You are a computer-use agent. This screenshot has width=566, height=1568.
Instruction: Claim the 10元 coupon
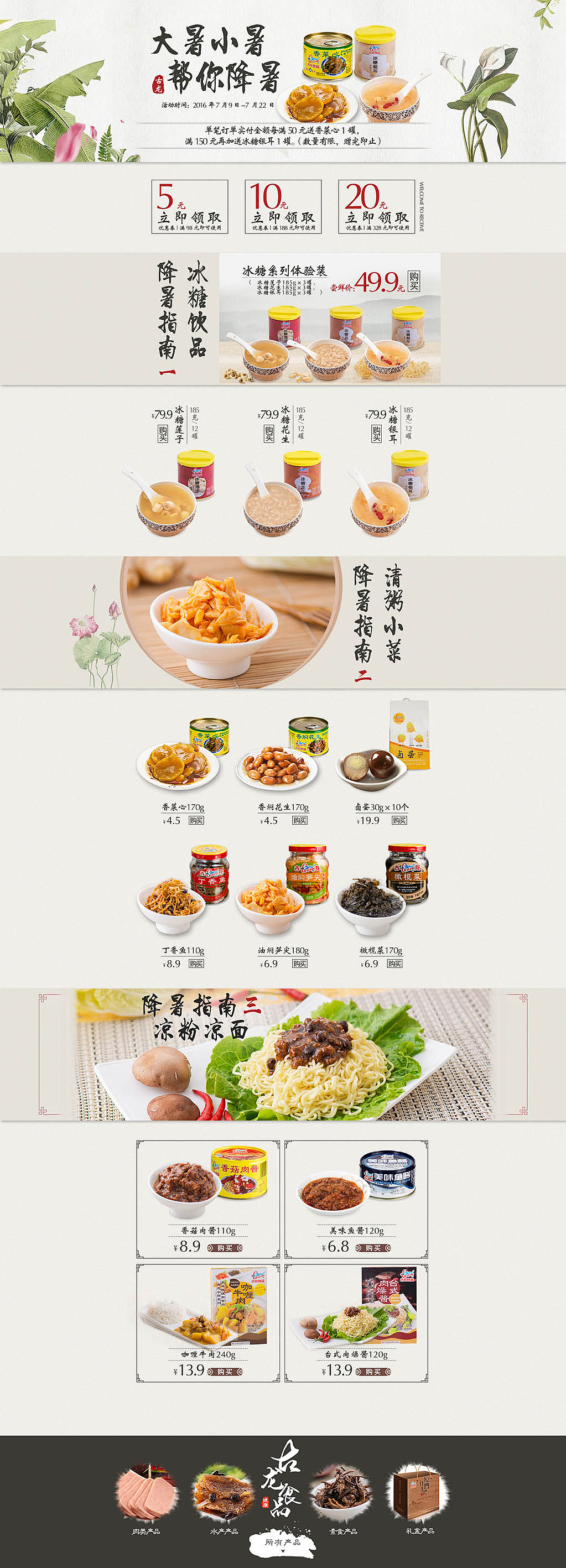[x=283, y=206]
